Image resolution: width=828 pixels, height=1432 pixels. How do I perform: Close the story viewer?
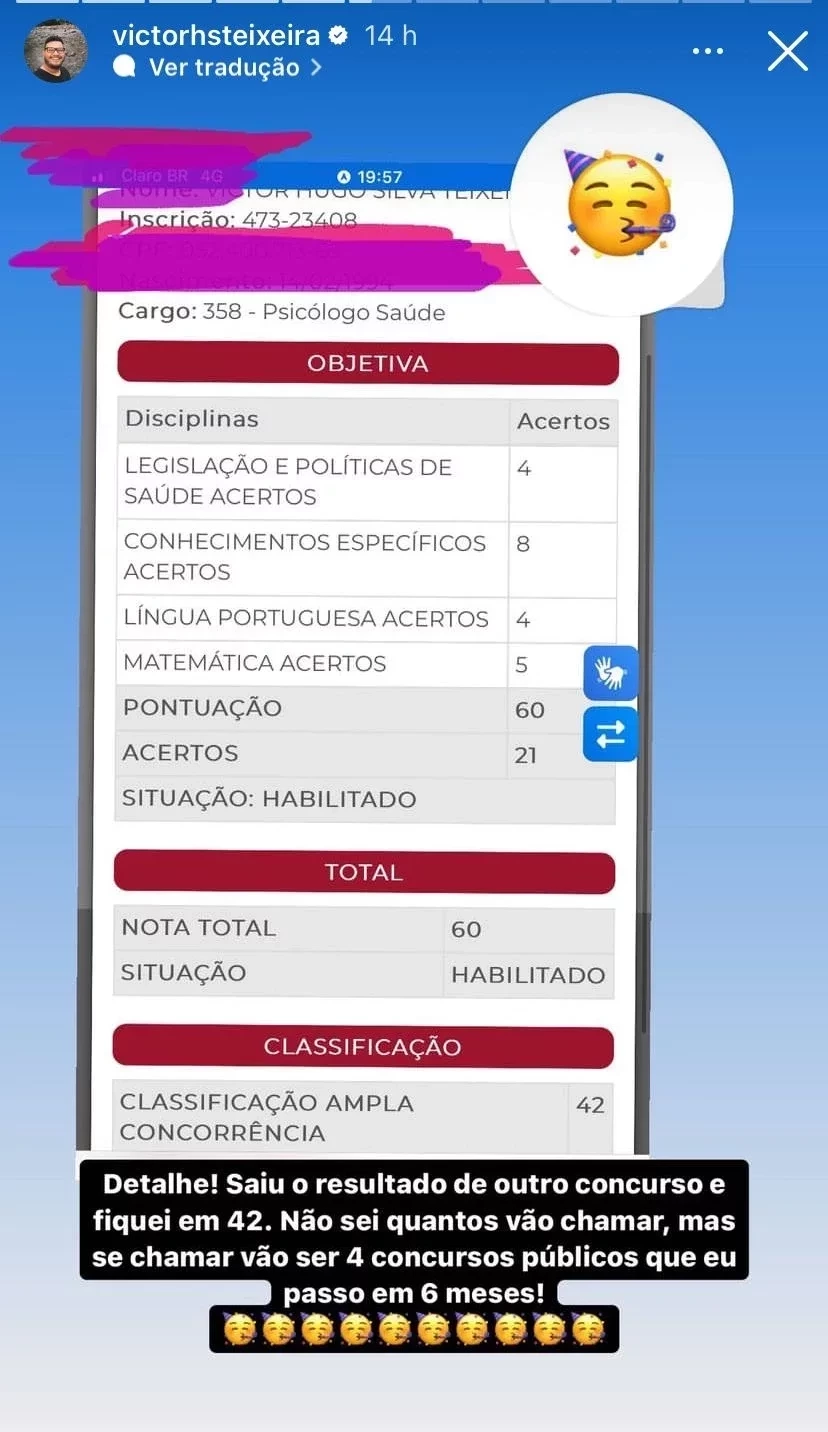coord(787,51)
